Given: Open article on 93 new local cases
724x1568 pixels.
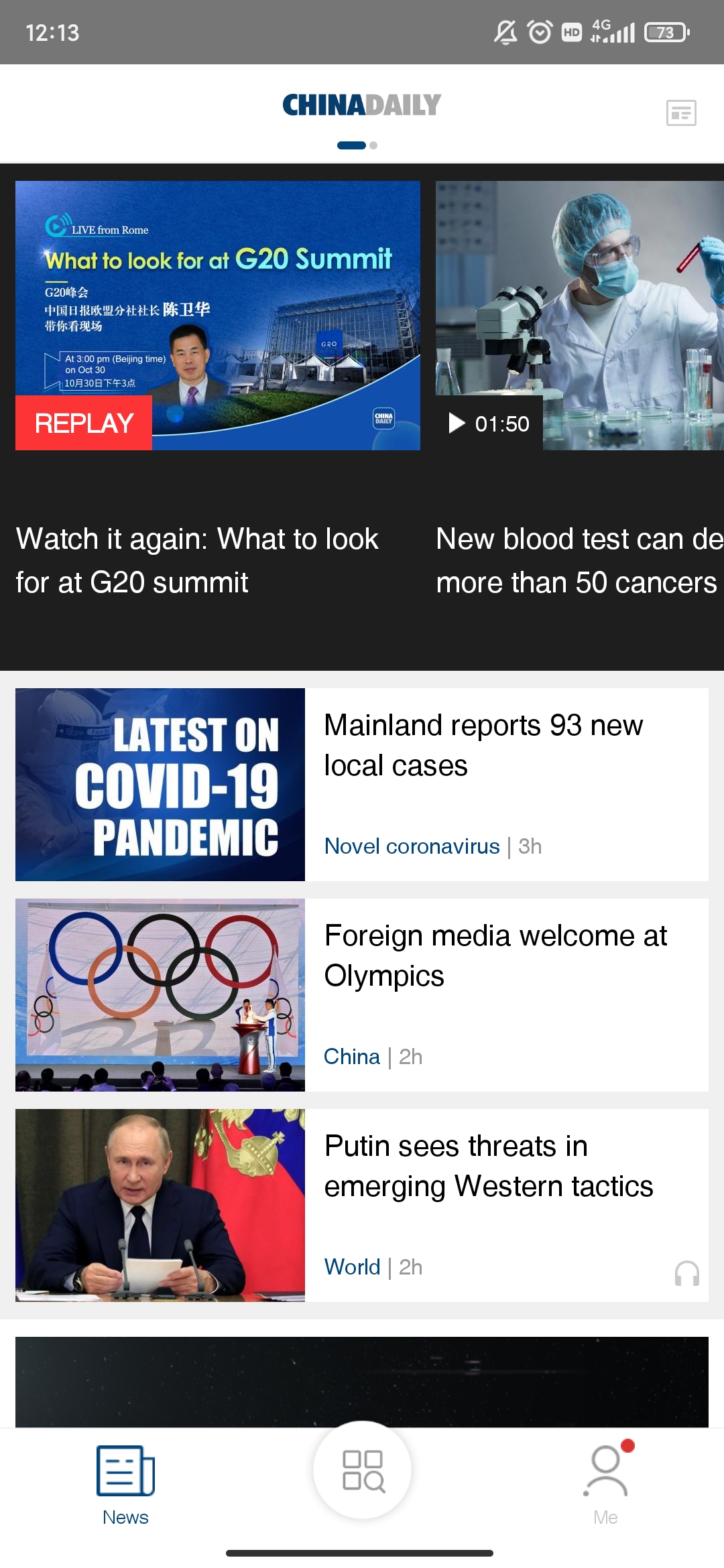Looking at the screenshot, I should coord(483,745).
